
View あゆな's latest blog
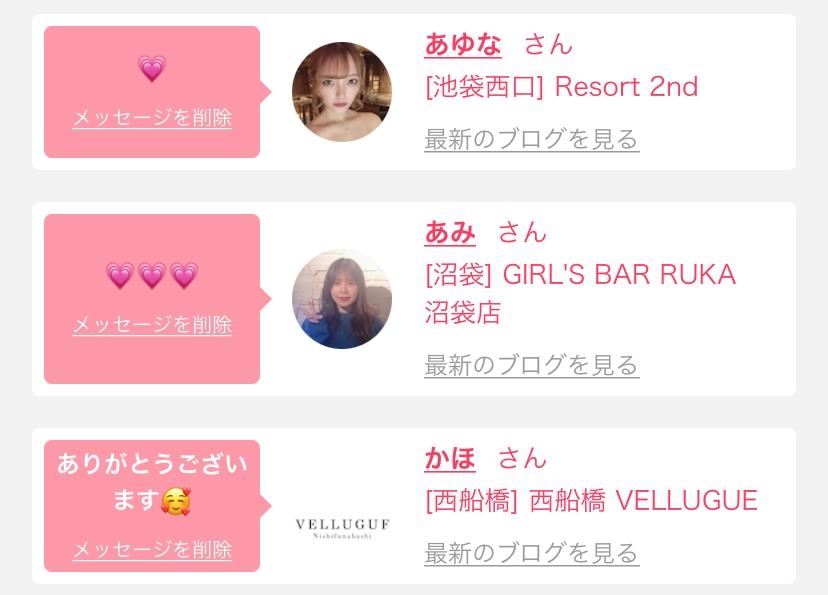tap(531, 139)
